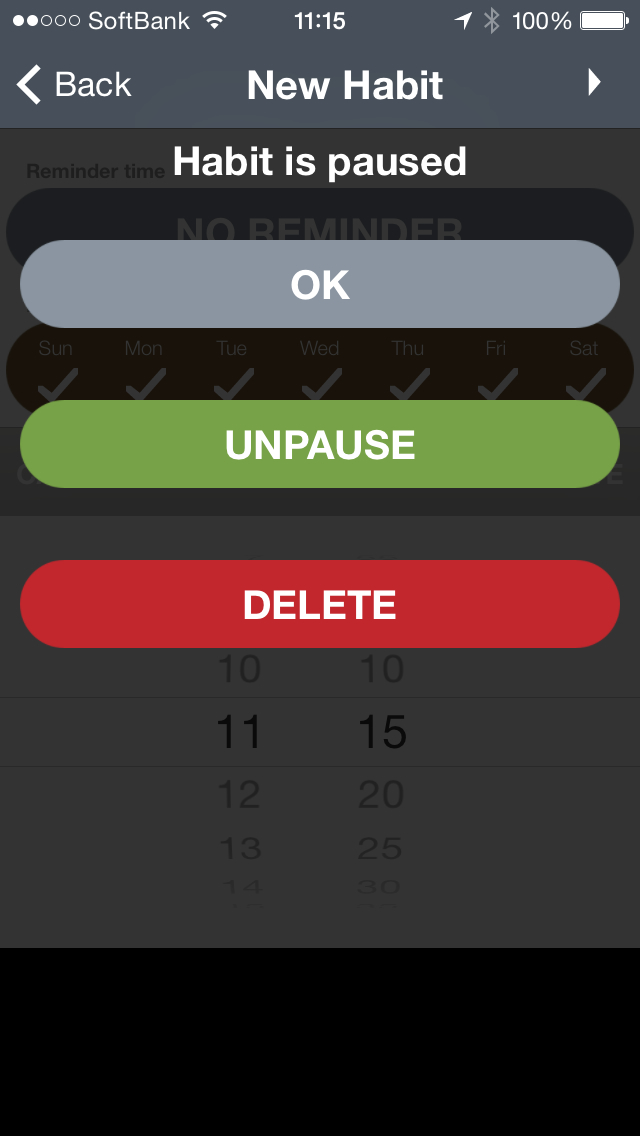The image size is (640, 1136).
Task: Go back from New Habit
Action: point(75,85)
